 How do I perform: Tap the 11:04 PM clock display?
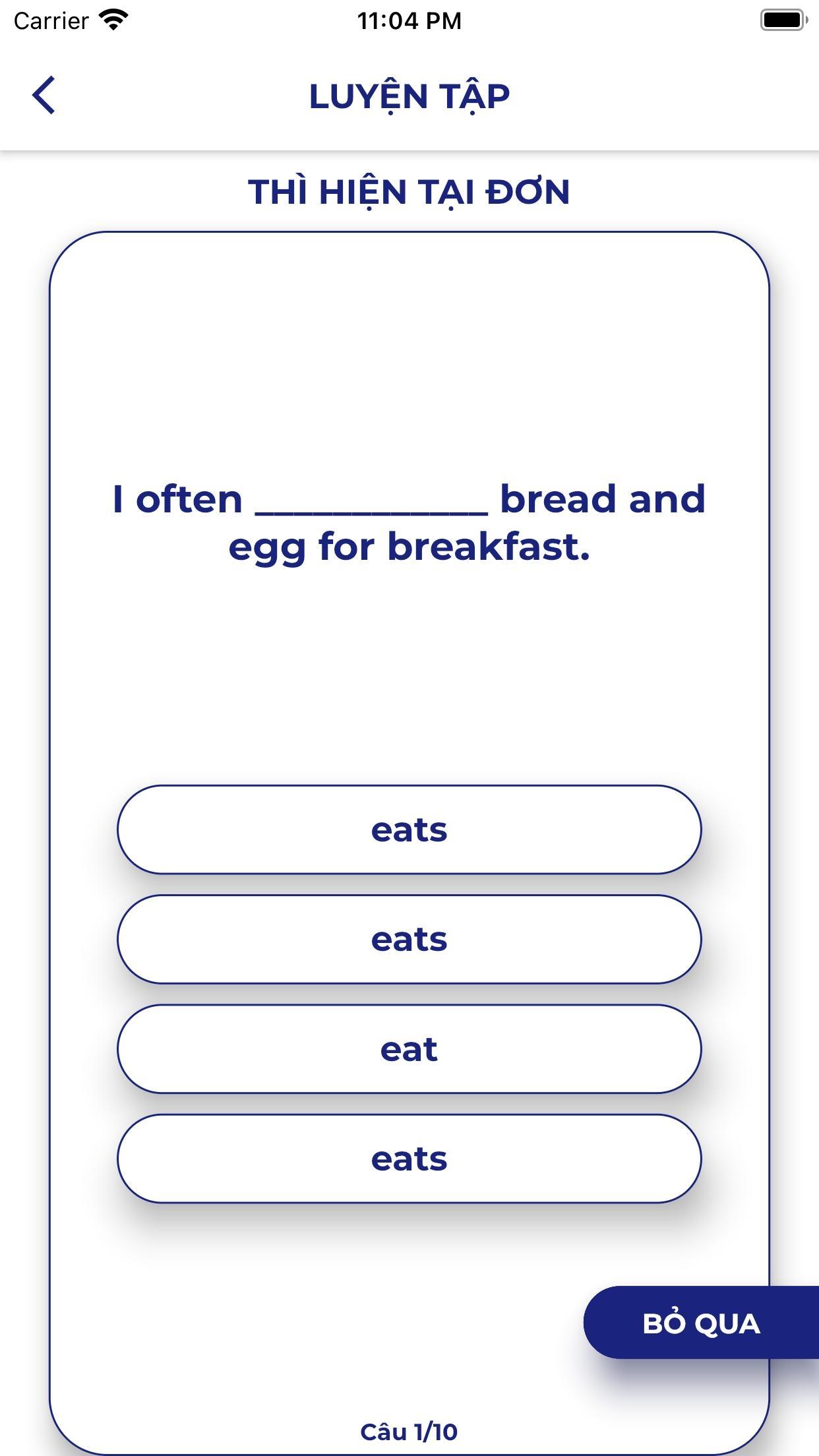(409, 20)
